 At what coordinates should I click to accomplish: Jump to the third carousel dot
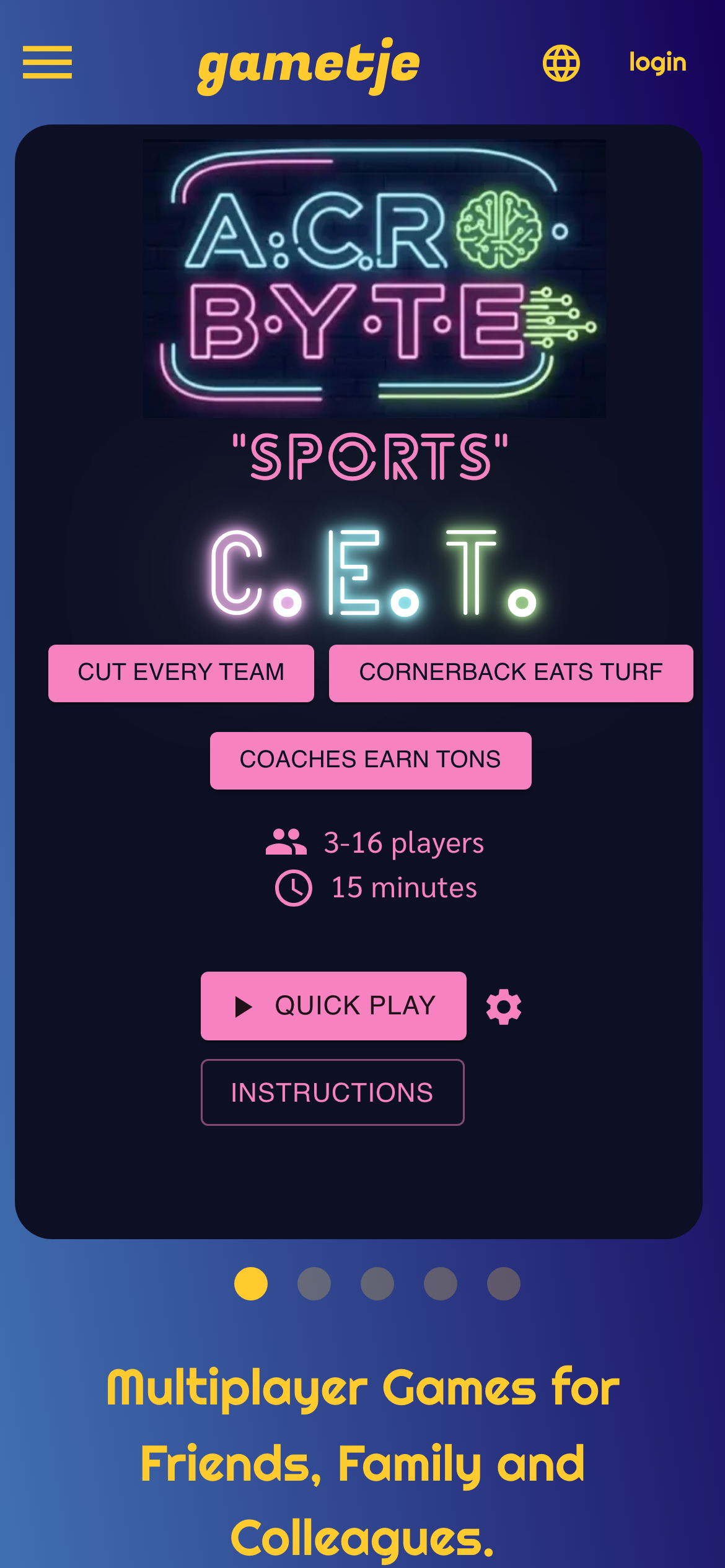377,1284
